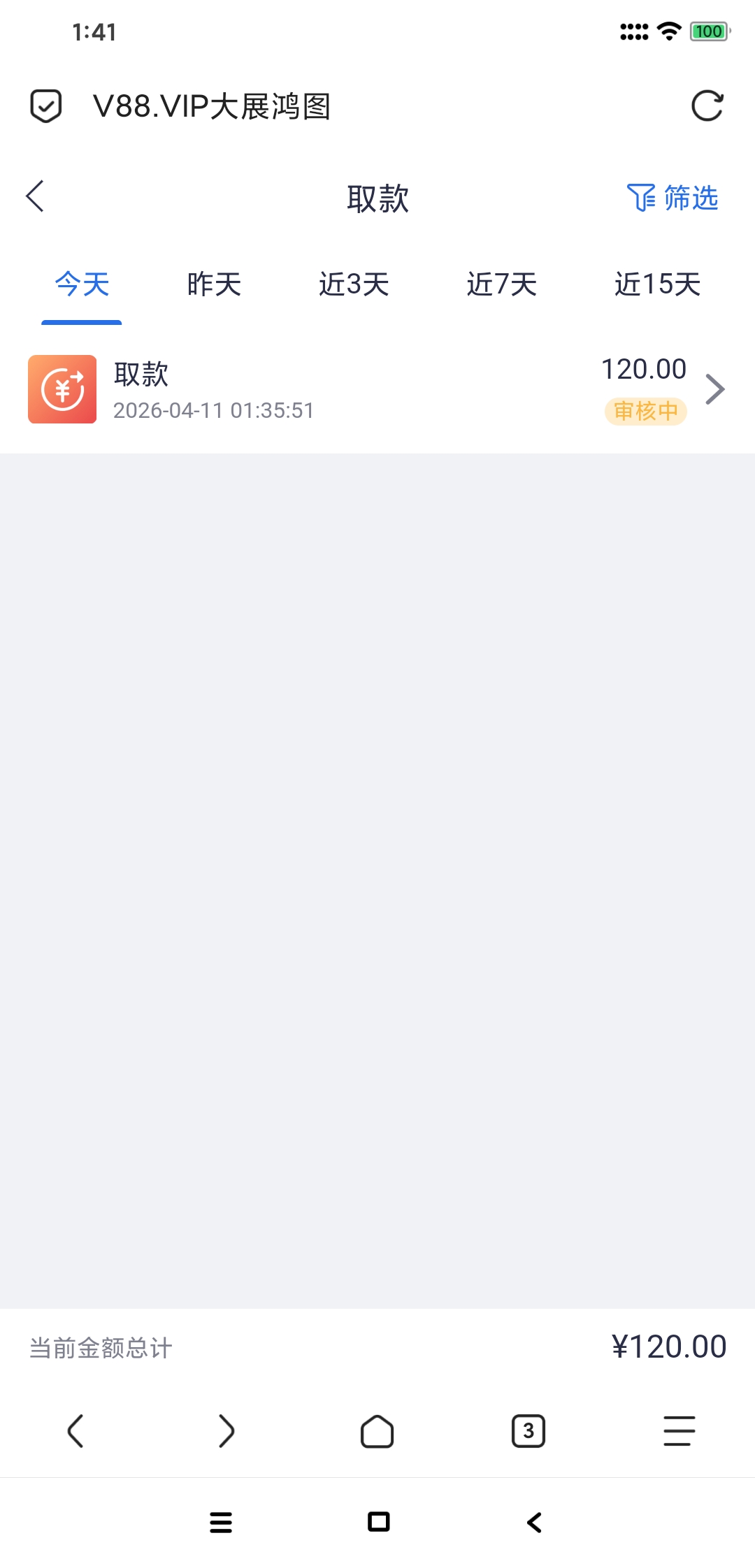Open browser tab switcher showing 3 tabs
The image size is (755, 1568).
point(528,1432)
